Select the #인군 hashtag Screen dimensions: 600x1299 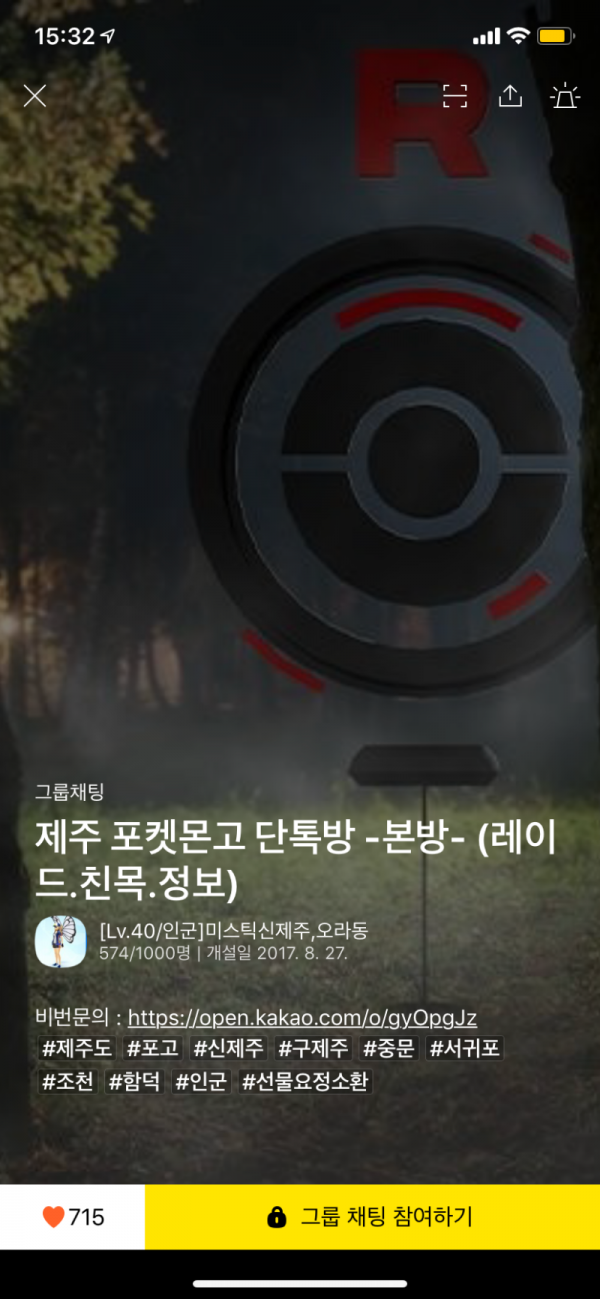tap(202, 1081)
